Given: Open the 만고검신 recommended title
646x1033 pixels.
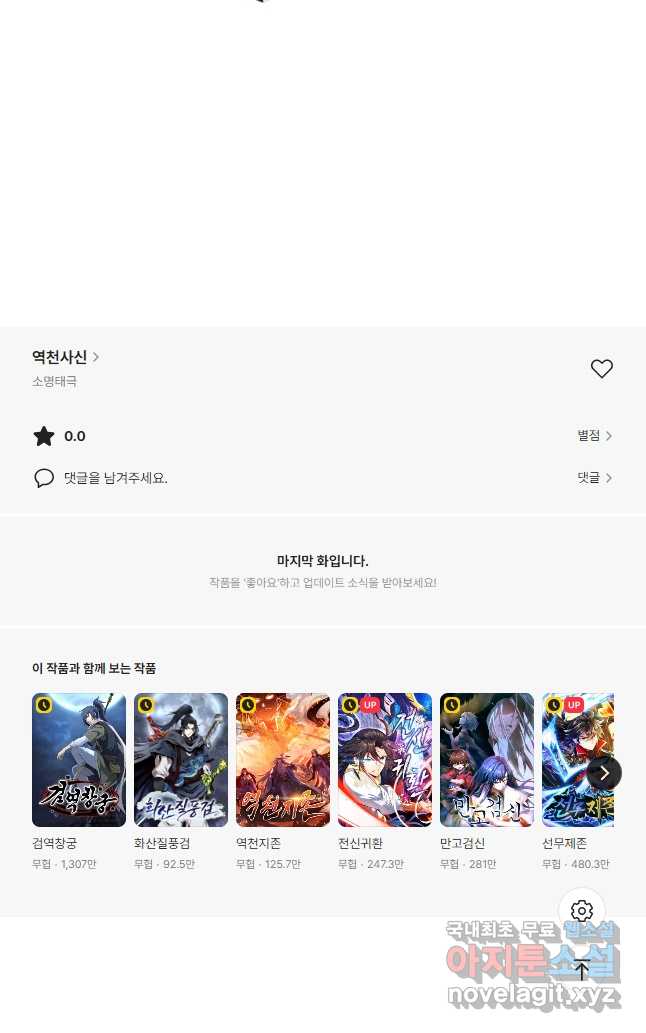Looking at the screenshot, I should 487,760.
